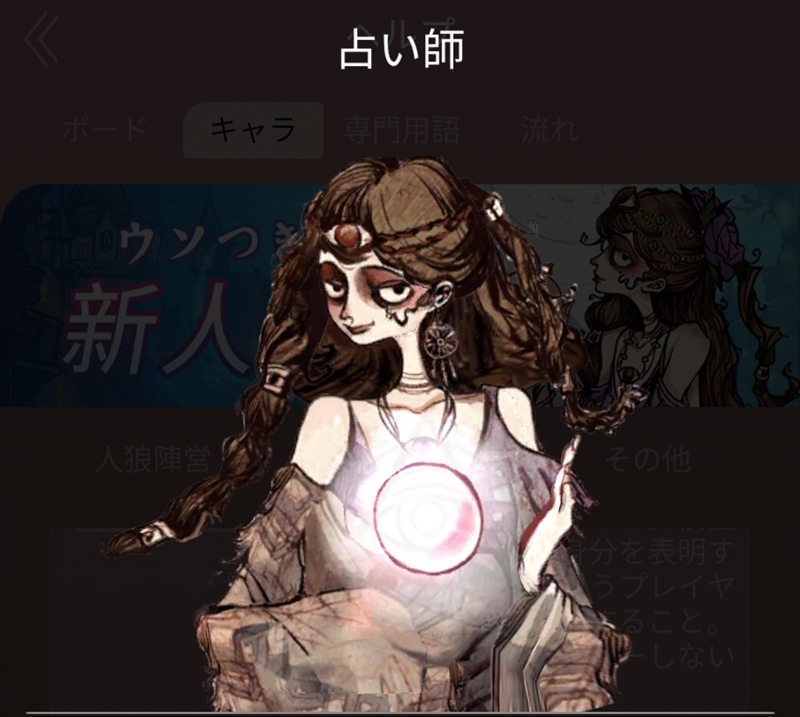The height and width of the screenshot is (717, 800).
Task: Switch to the 流れ tab
Action: click(549, 130)
